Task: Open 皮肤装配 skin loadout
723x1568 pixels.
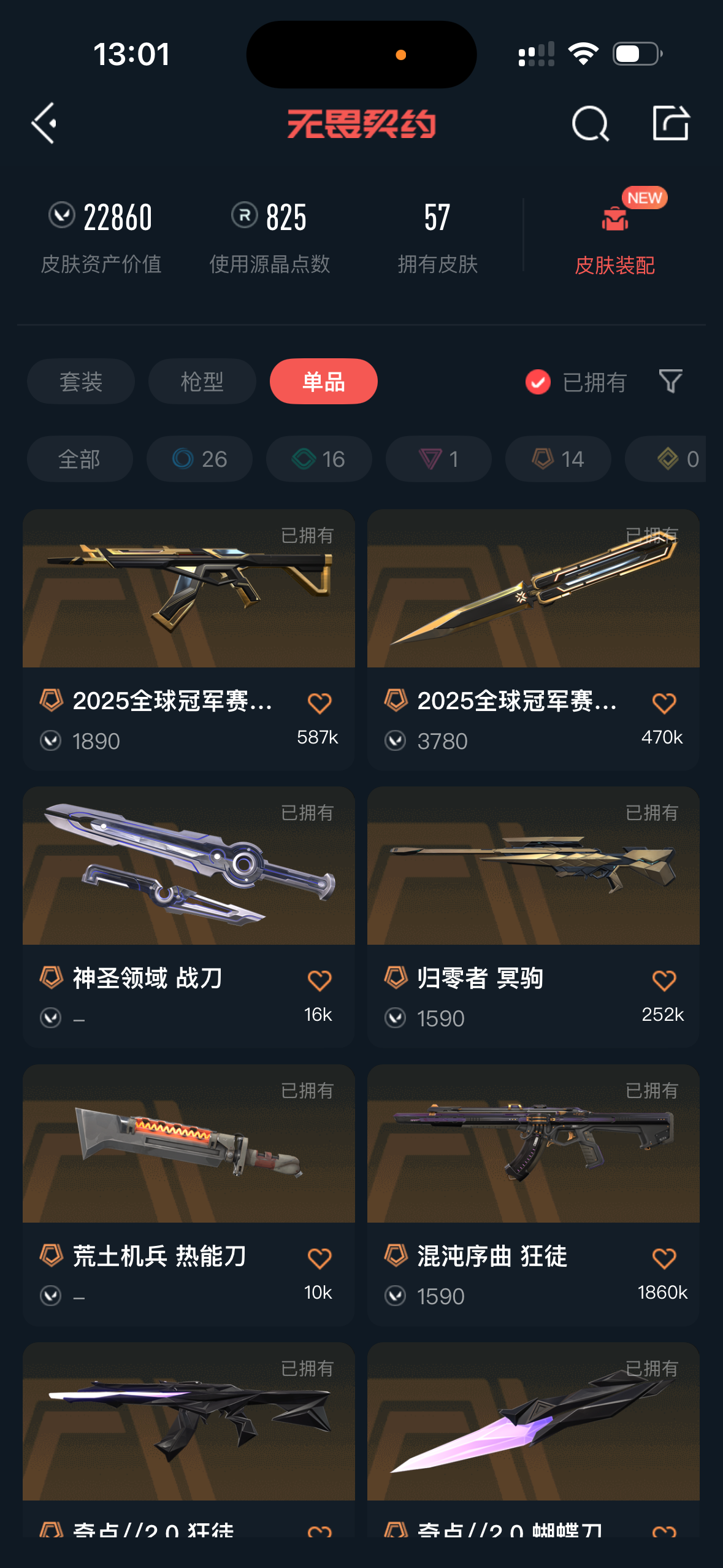Action: click(x=614, y=239)
